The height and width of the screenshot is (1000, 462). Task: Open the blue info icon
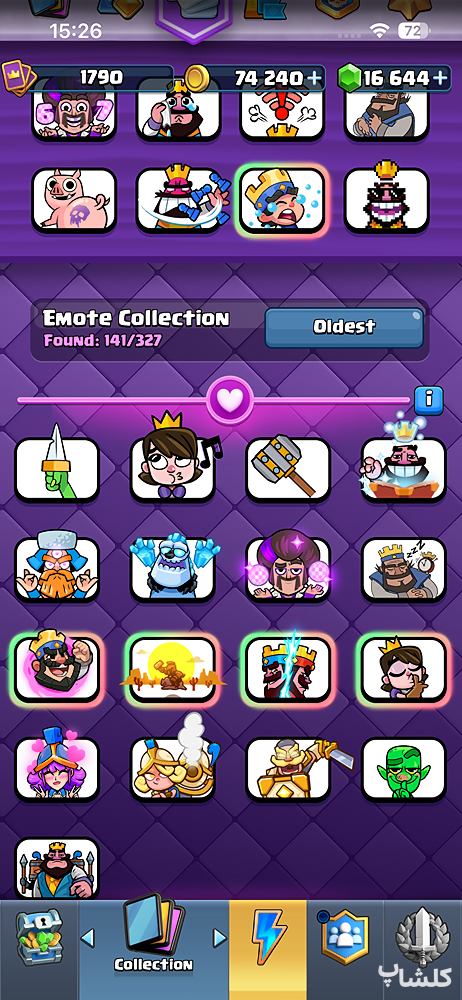[x=429, y=401]
